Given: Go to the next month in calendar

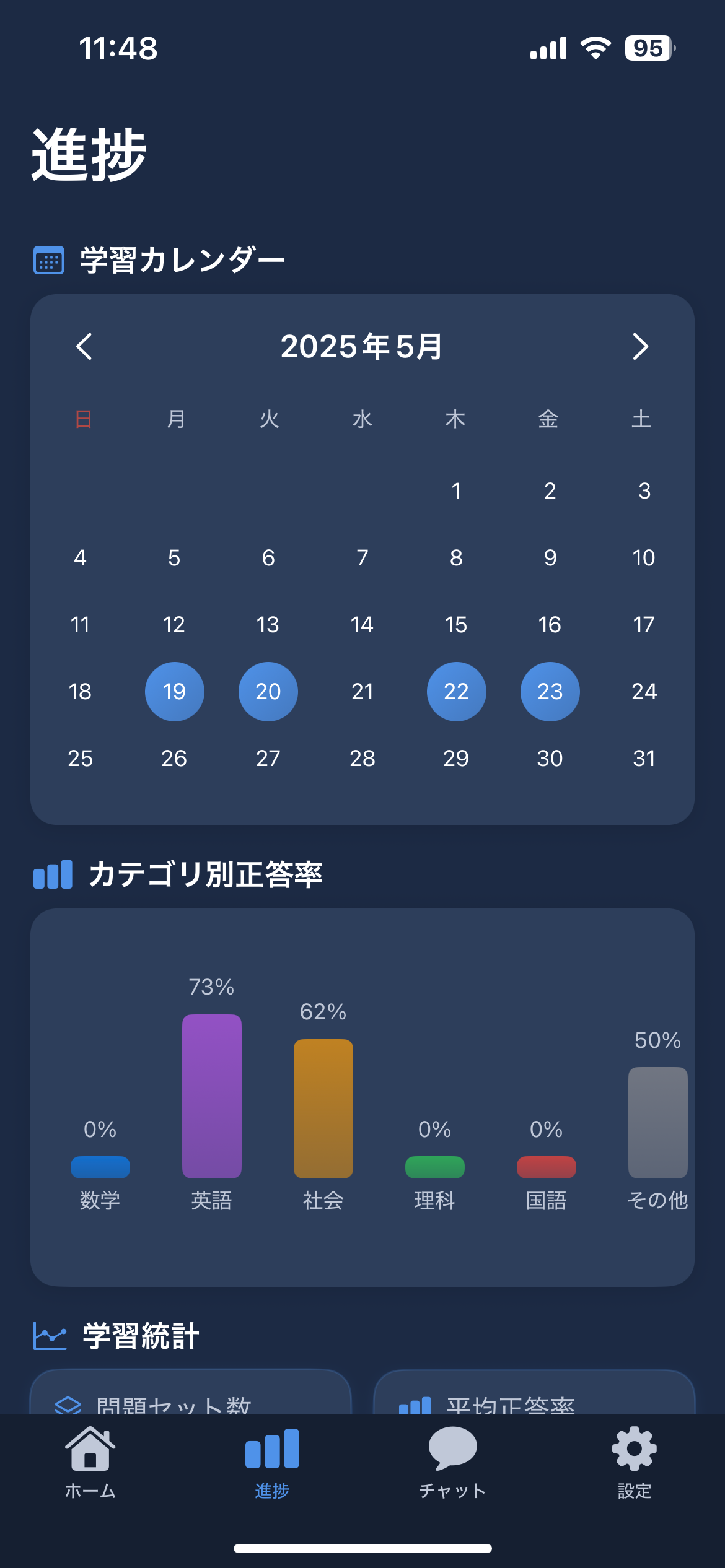Looking at the screenshot, I should pyautogui.click(x=640, y=346).
